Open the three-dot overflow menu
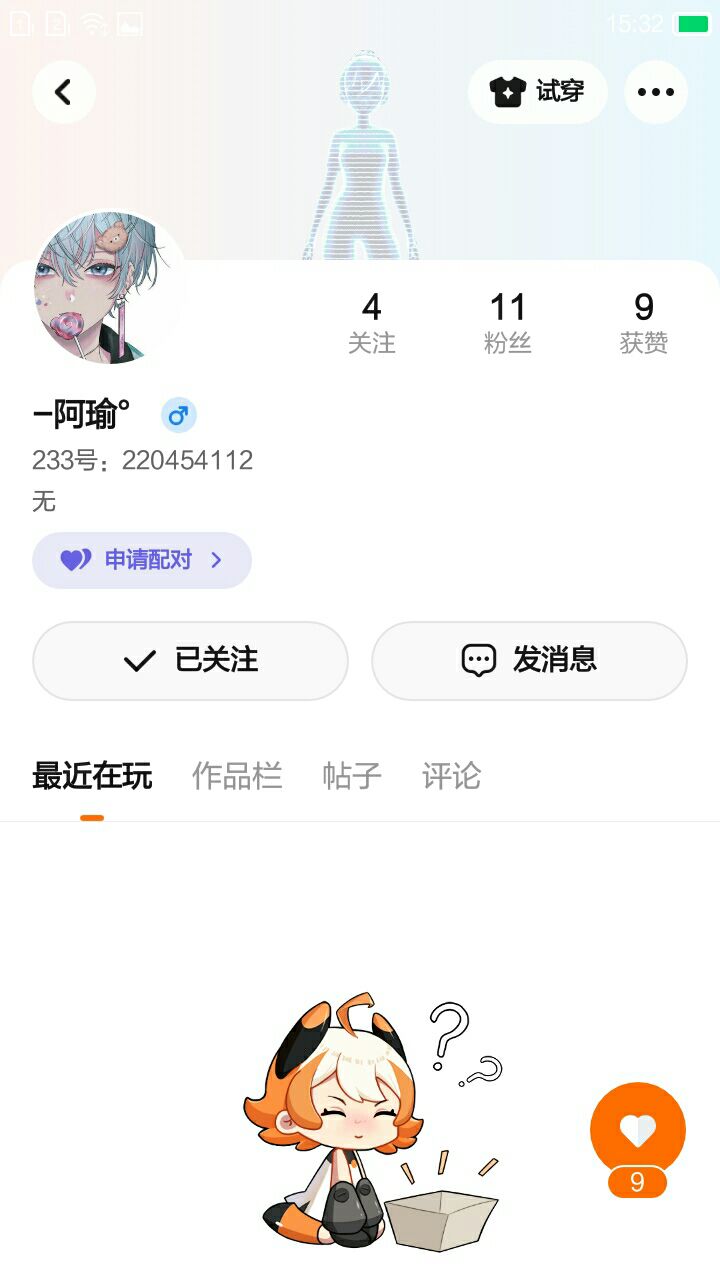Image resolution: width=720 pixels, height=1280 pixels. click(x=656, y=92)
